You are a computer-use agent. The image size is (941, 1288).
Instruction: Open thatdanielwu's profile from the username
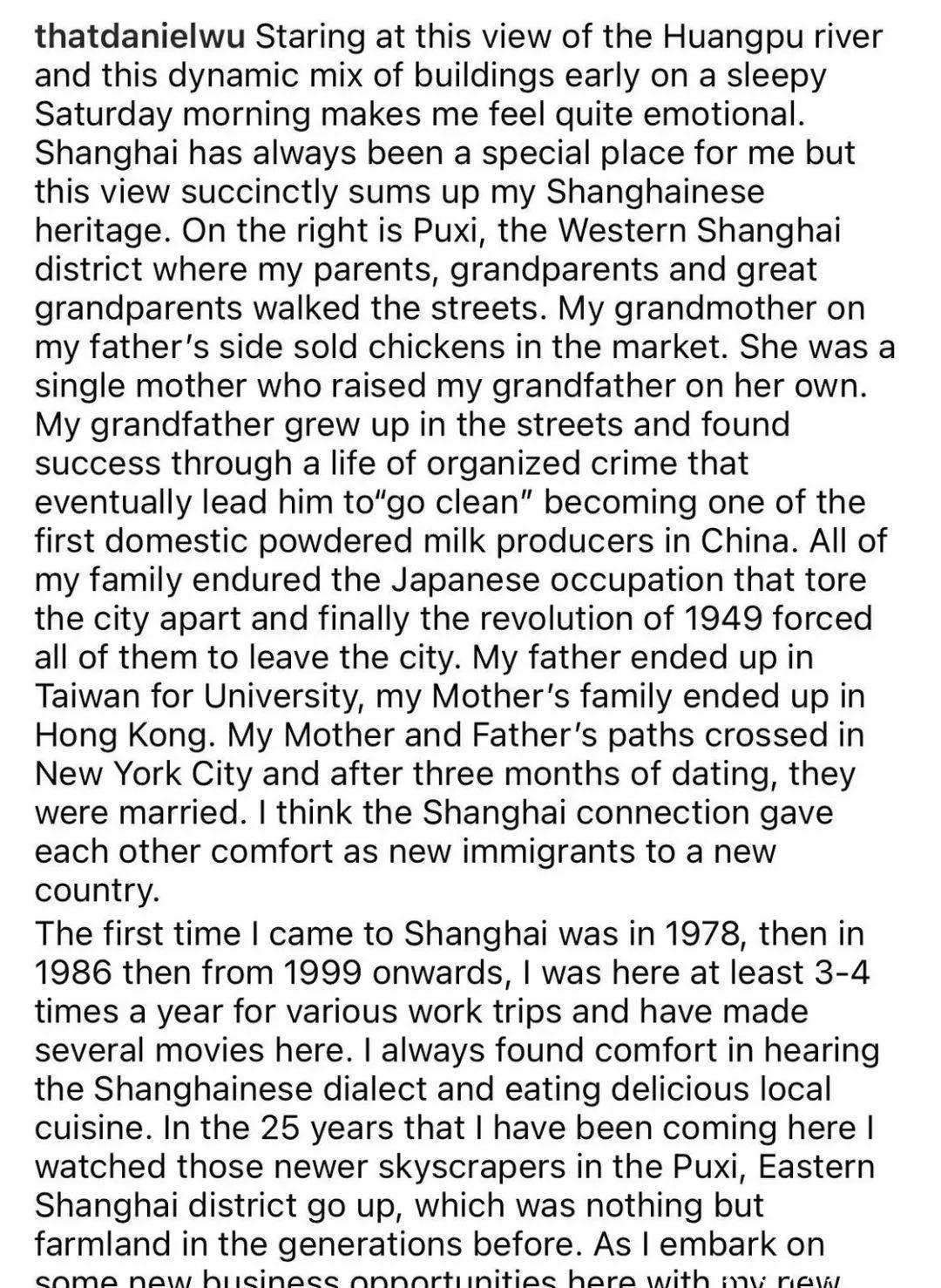pos(142,37)
